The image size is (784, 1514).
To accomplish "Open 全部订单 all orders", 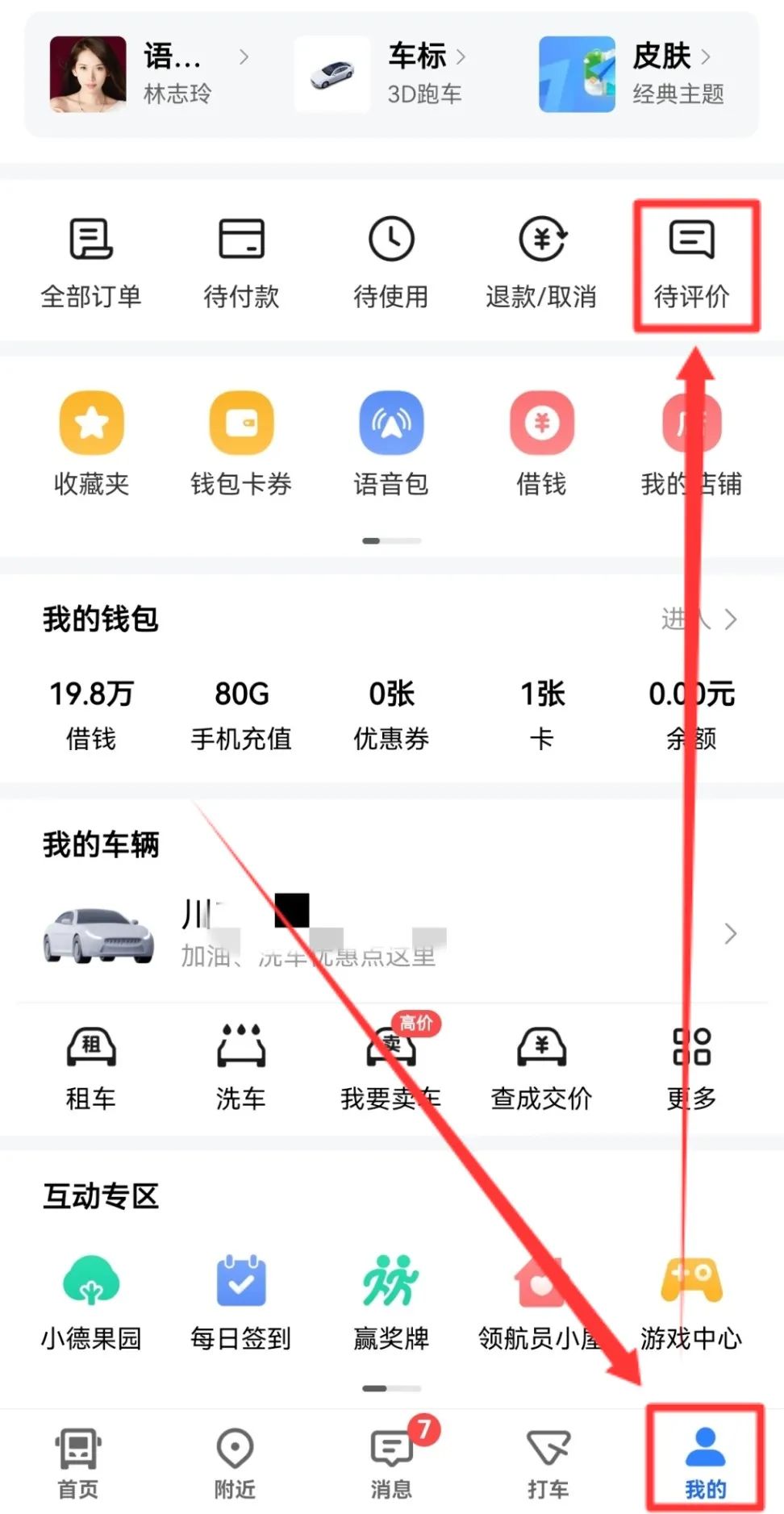I will 90,262.
